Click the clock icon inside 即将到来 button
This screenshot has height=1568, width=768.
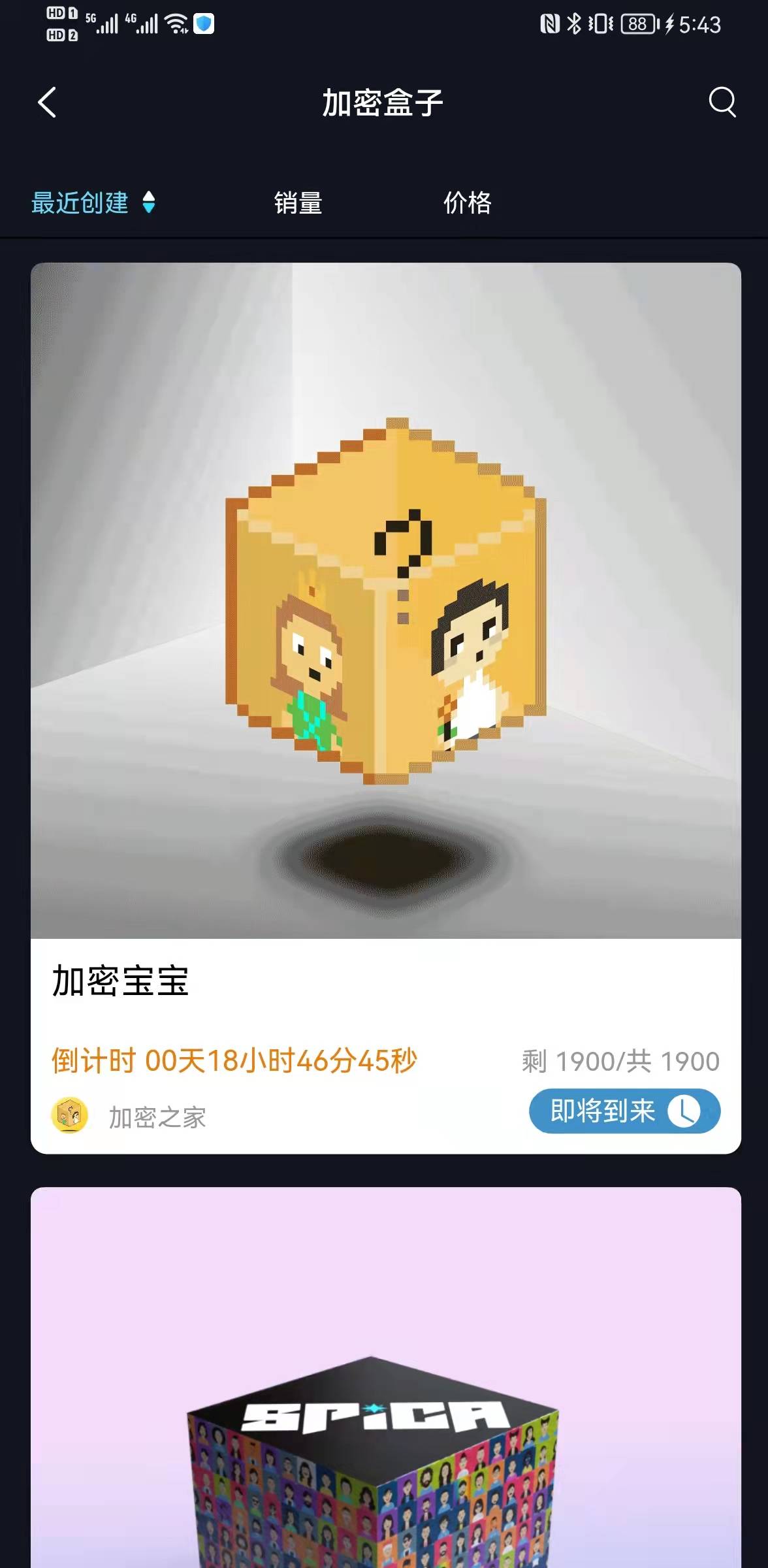click(x=686, y=1112)
